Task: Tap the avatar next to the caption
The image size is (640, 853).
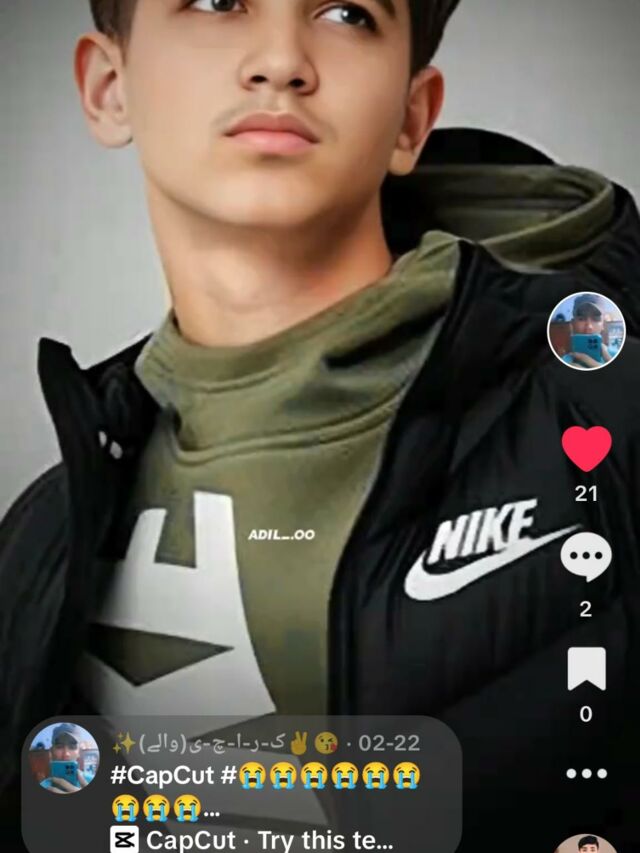Action: click(x=64, y=757)
